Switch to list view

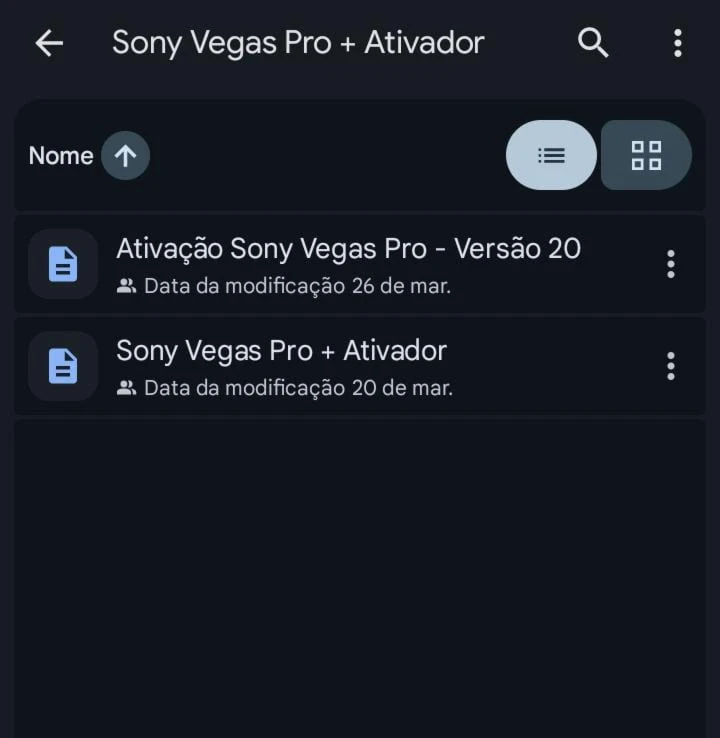pyautogui.click(x=551, y=155)
